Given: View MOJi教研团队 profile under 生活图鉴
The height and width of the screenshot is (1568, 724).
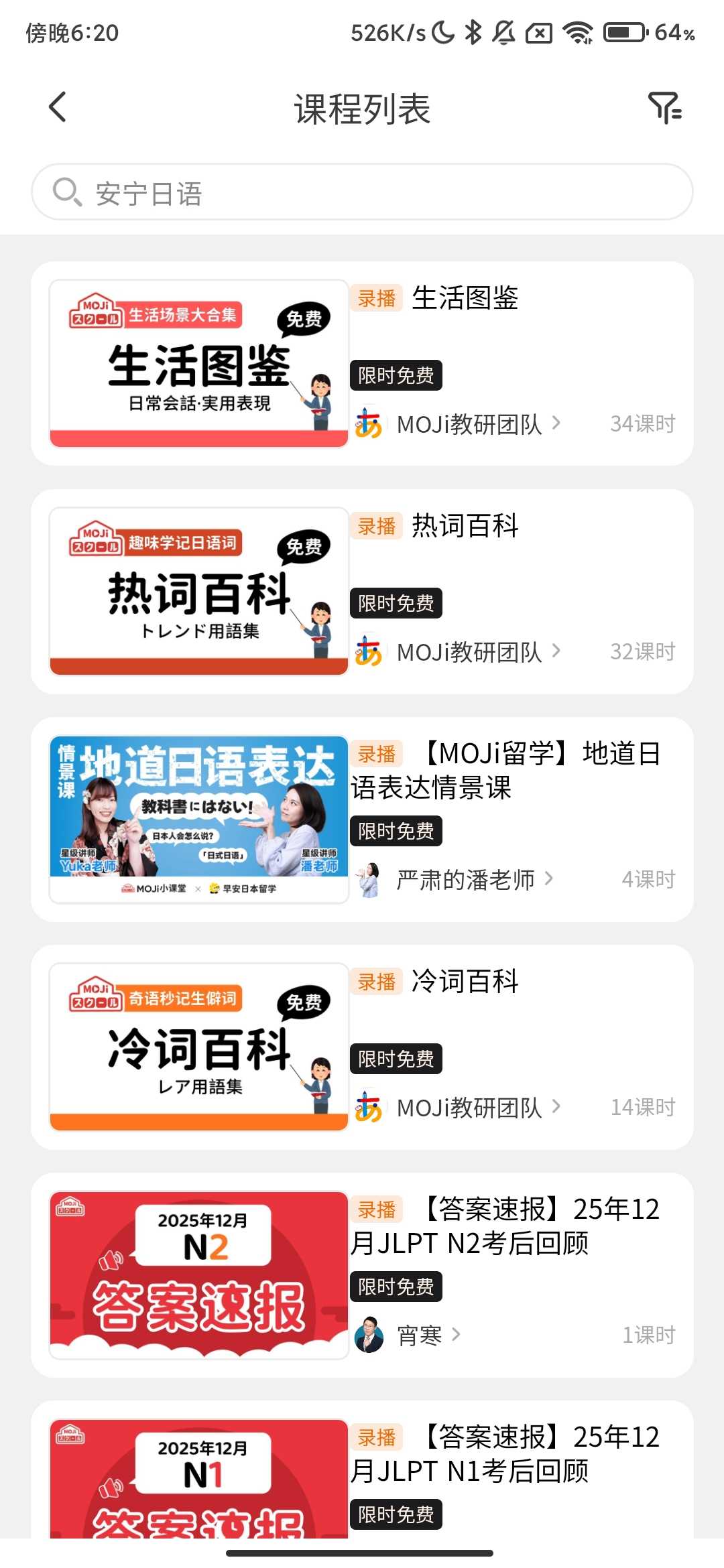Looking at the screenshot, I should pyautogui.click(x=469, y=424).
